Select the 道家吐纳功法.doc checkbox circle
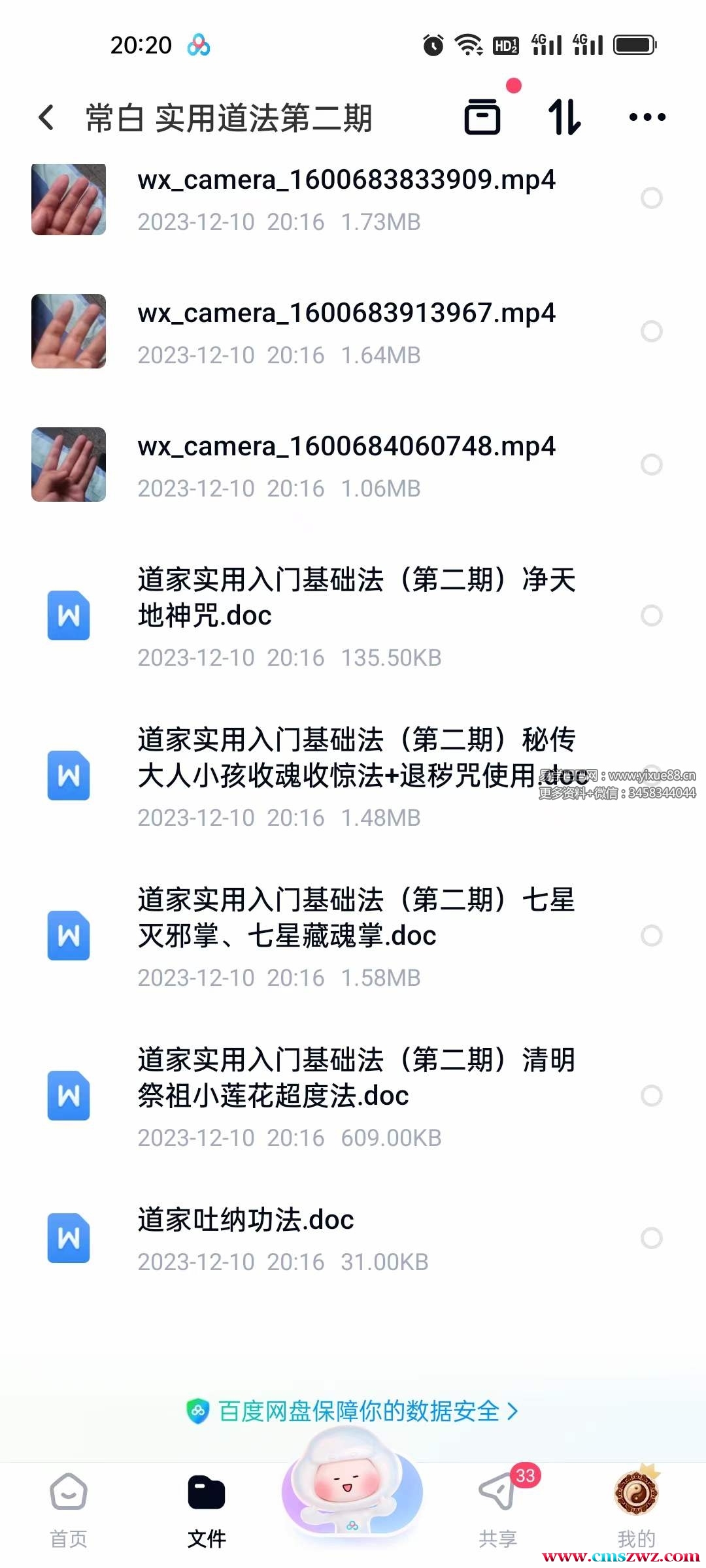Viewport: 706px width, 1568px height. click(x=651, y=1238)
